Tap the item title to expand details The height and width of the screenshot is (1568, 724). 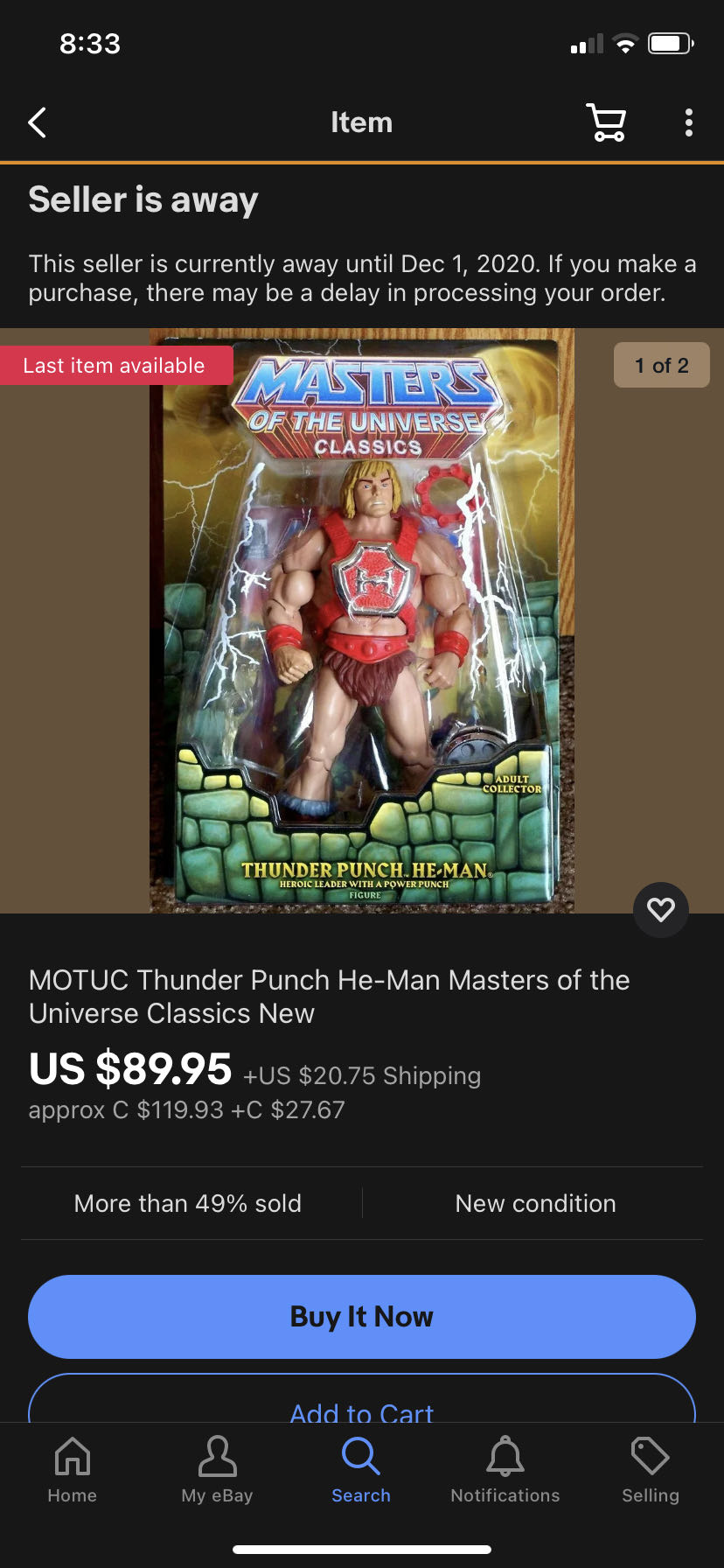click(329, 997)
